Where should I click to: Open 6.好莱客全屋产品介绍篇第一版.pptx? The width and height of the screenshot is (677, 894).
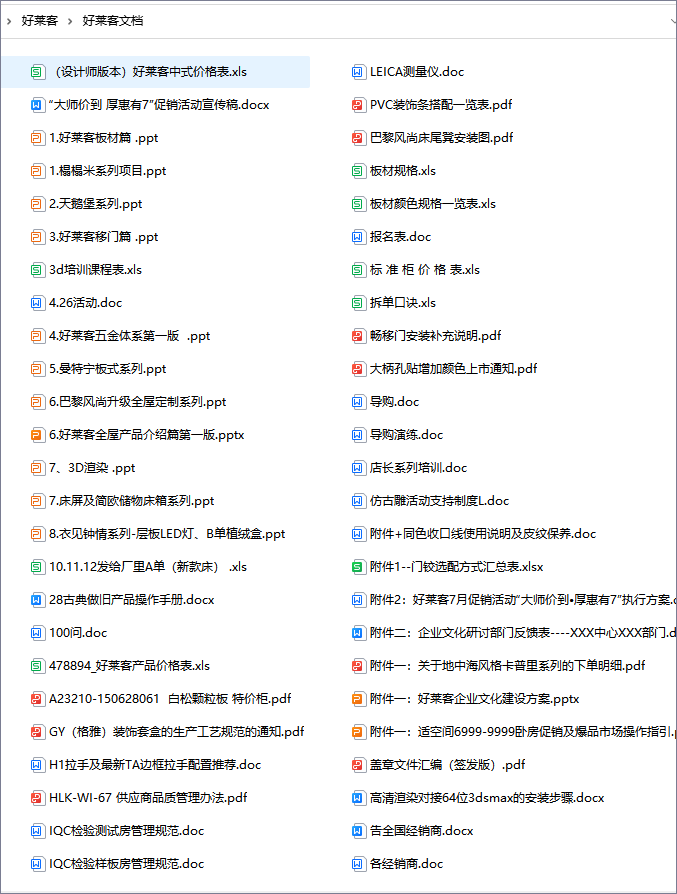click(146, 435)
